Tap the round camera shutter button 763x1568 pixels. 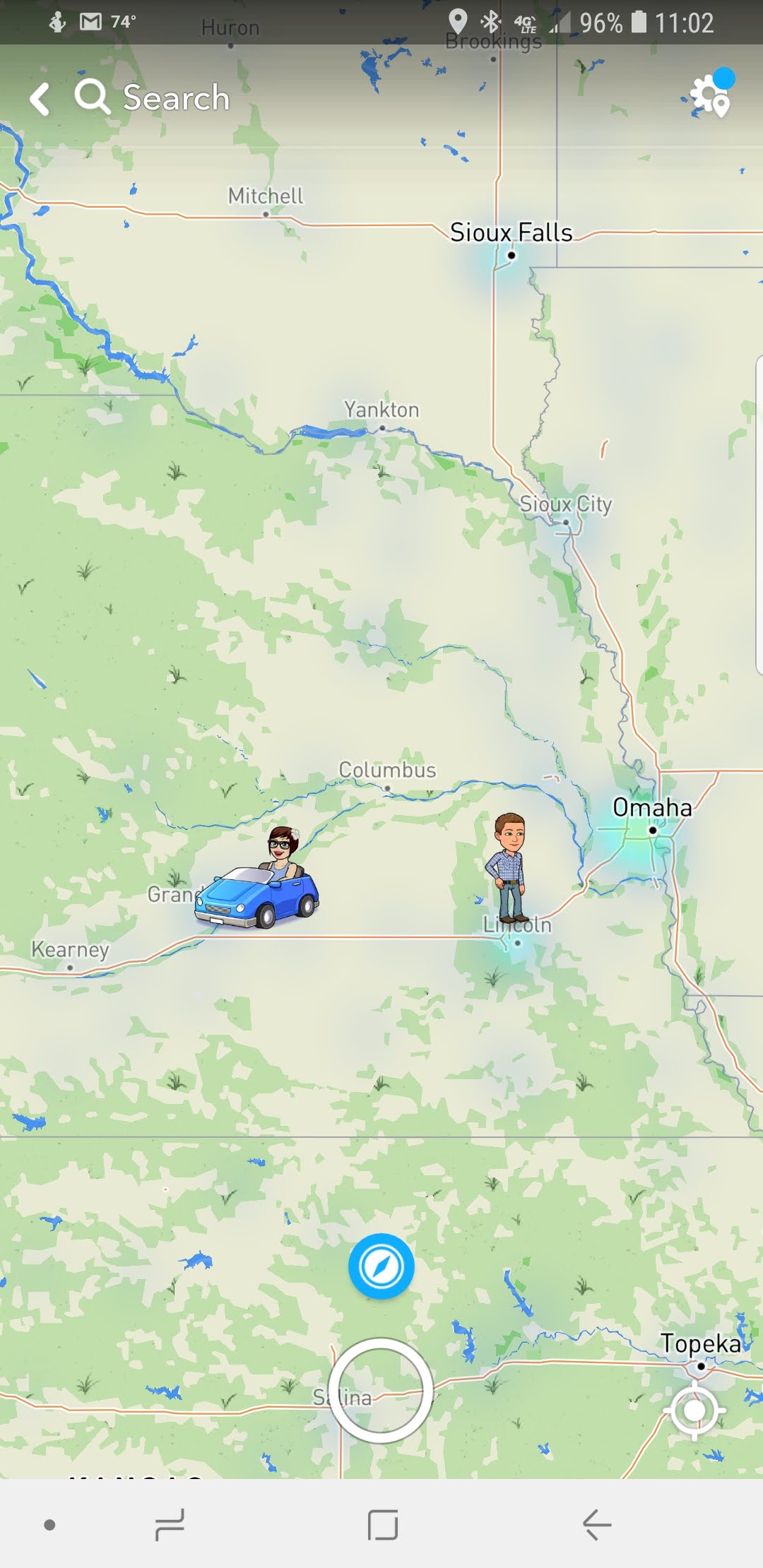click(x=381, y=1390)
